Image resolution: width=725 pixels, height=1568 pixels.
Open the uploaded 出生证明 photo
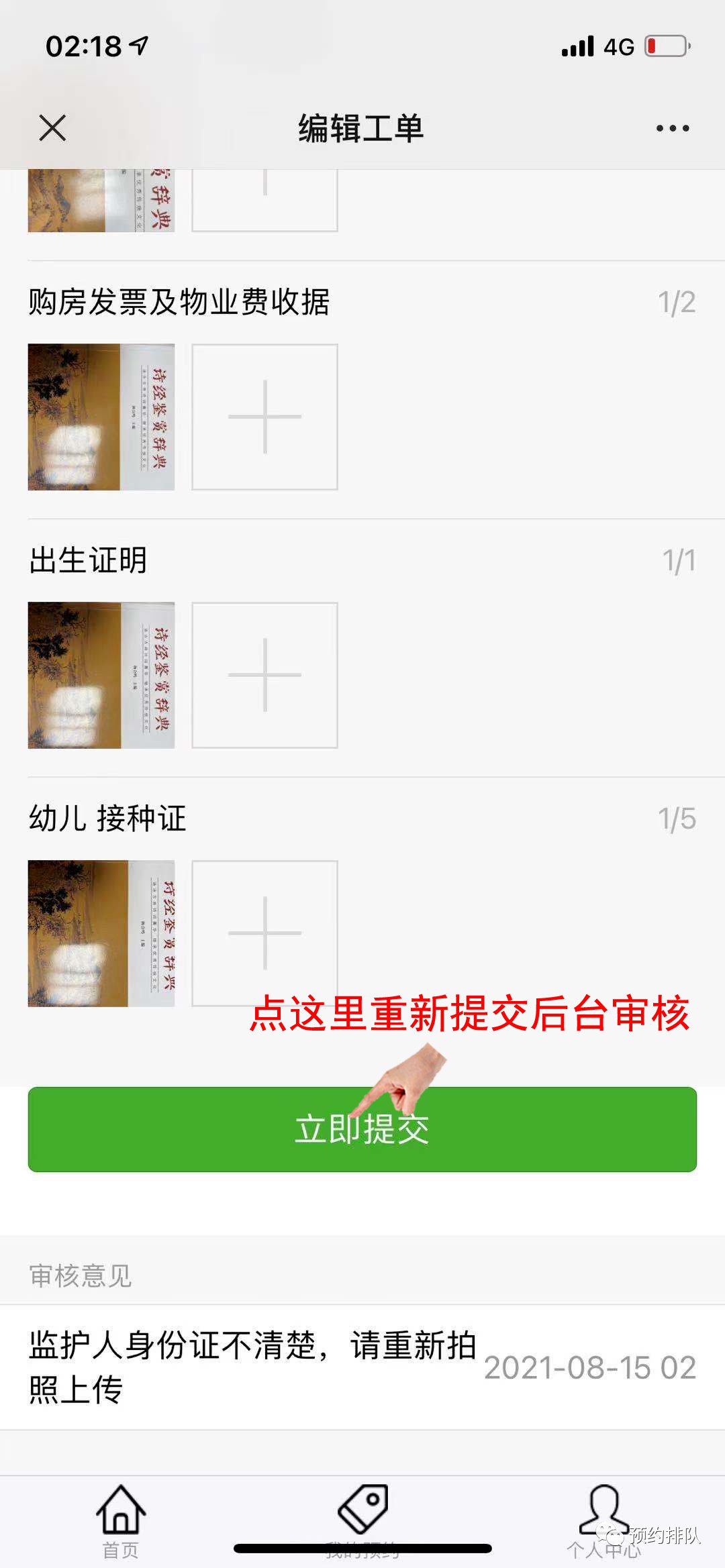pos(101,675)
